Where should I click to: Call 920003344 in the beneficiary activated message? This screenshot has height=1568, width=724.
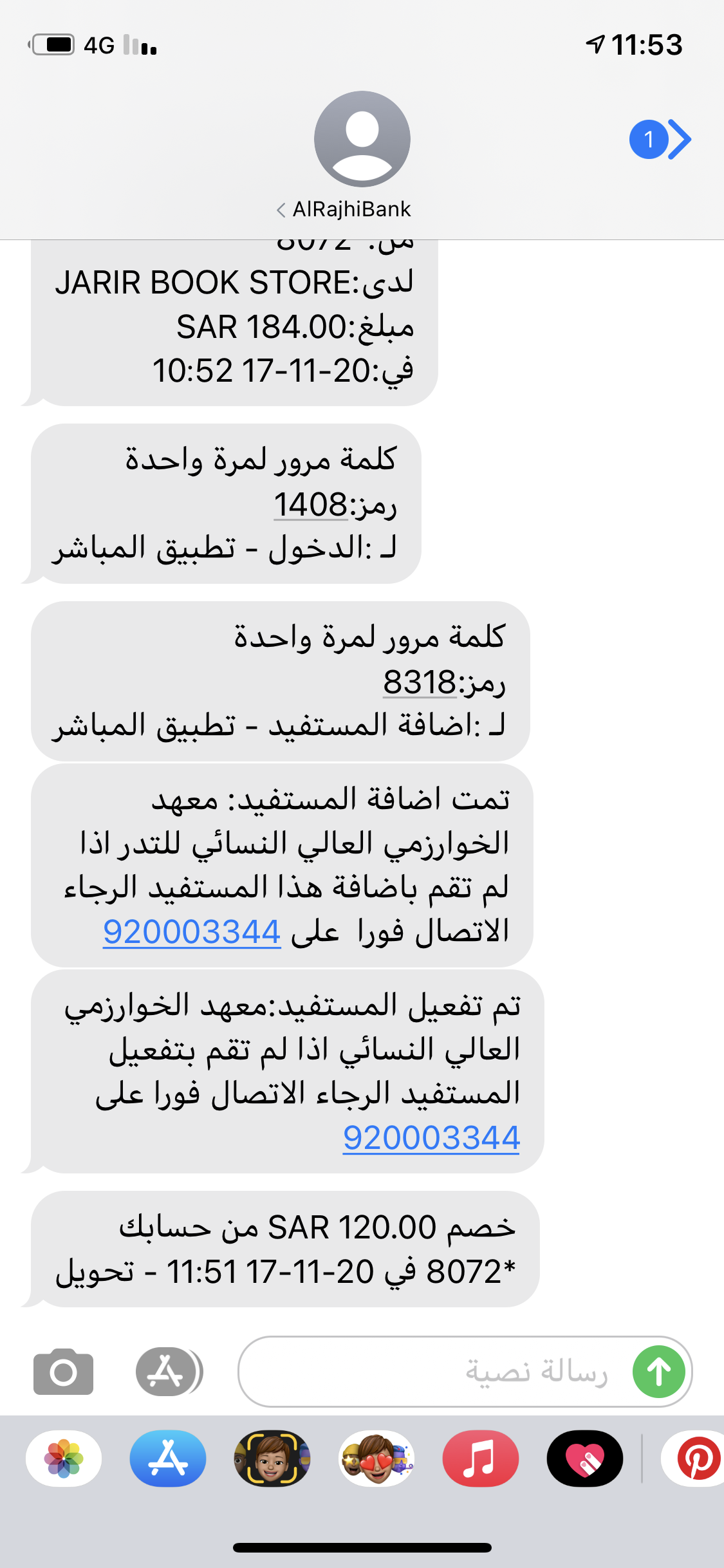[431, 1137]
